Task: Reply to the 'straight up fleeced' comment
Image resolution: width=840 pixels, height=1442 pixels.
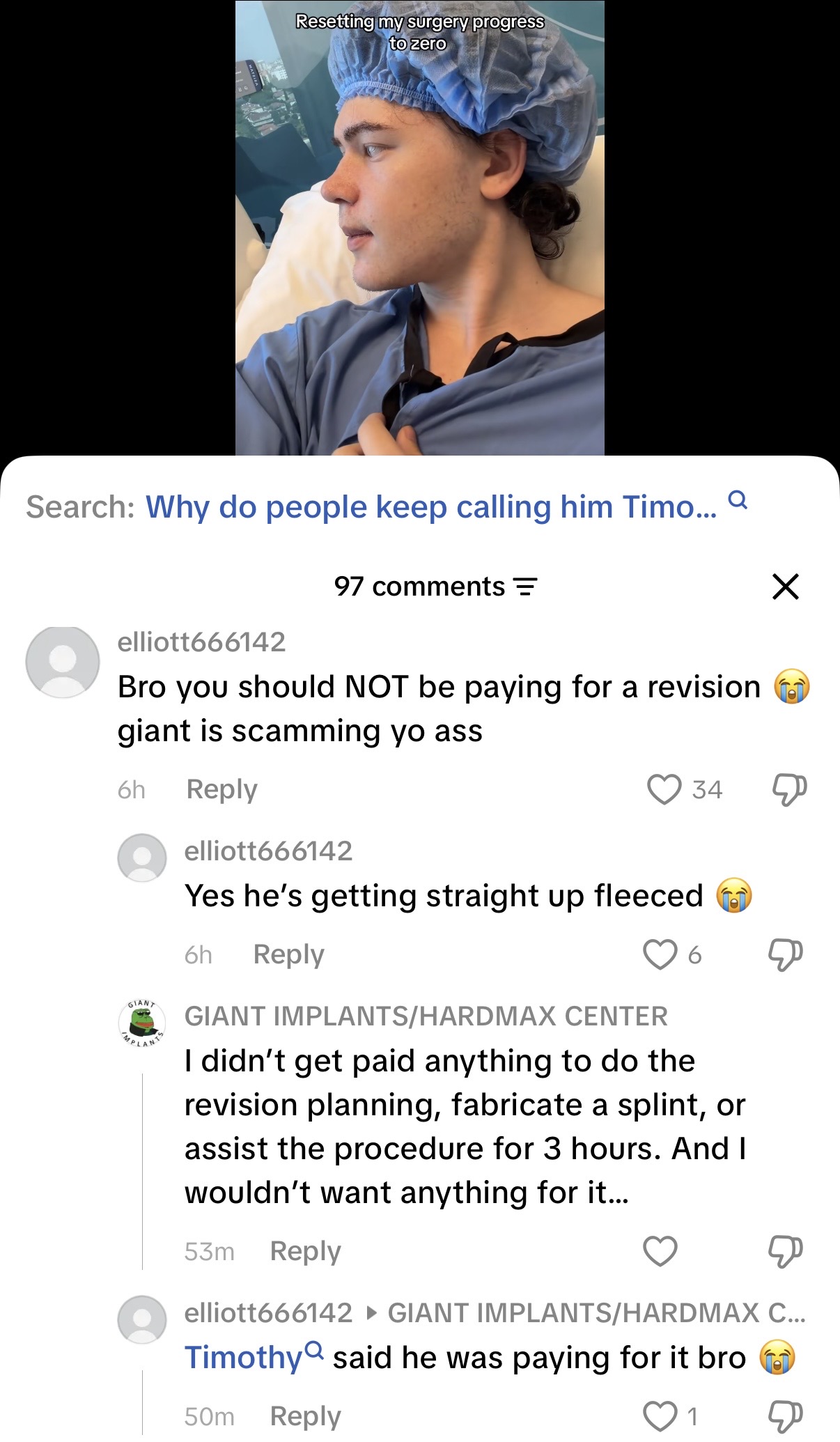Action: coord(289,954)
